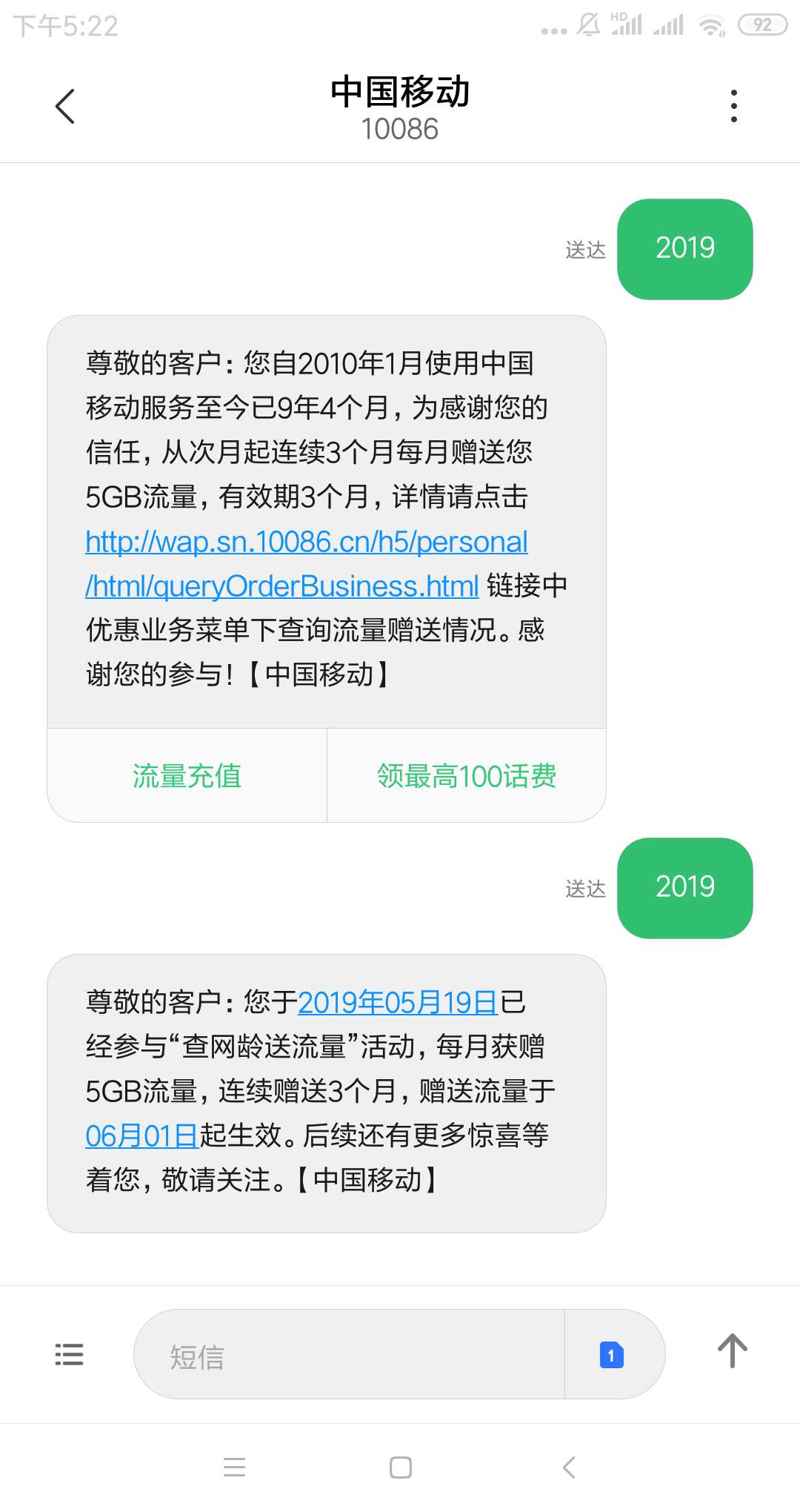Open the wap.sn.10086.cn link

pos(307,564)
